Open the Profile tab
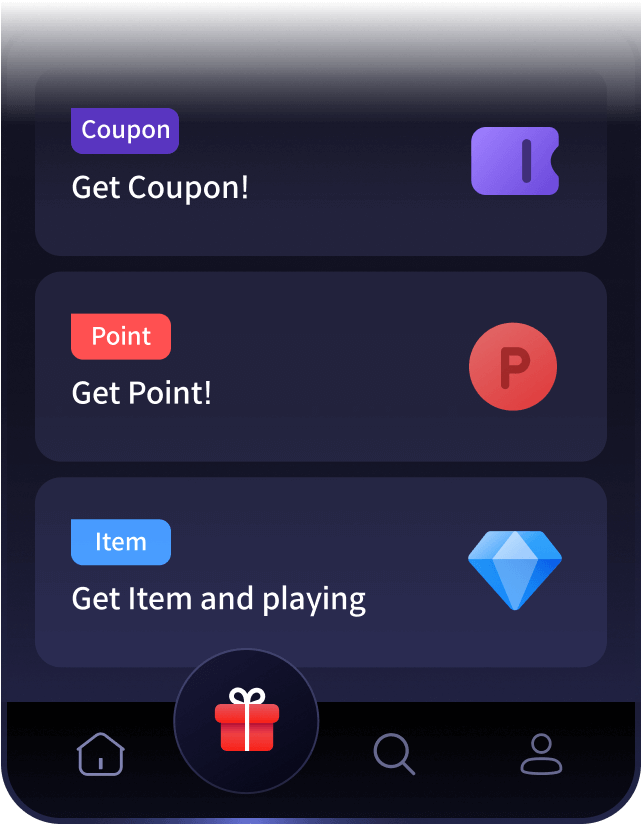The image size is (642, 824). coord(541,753)
